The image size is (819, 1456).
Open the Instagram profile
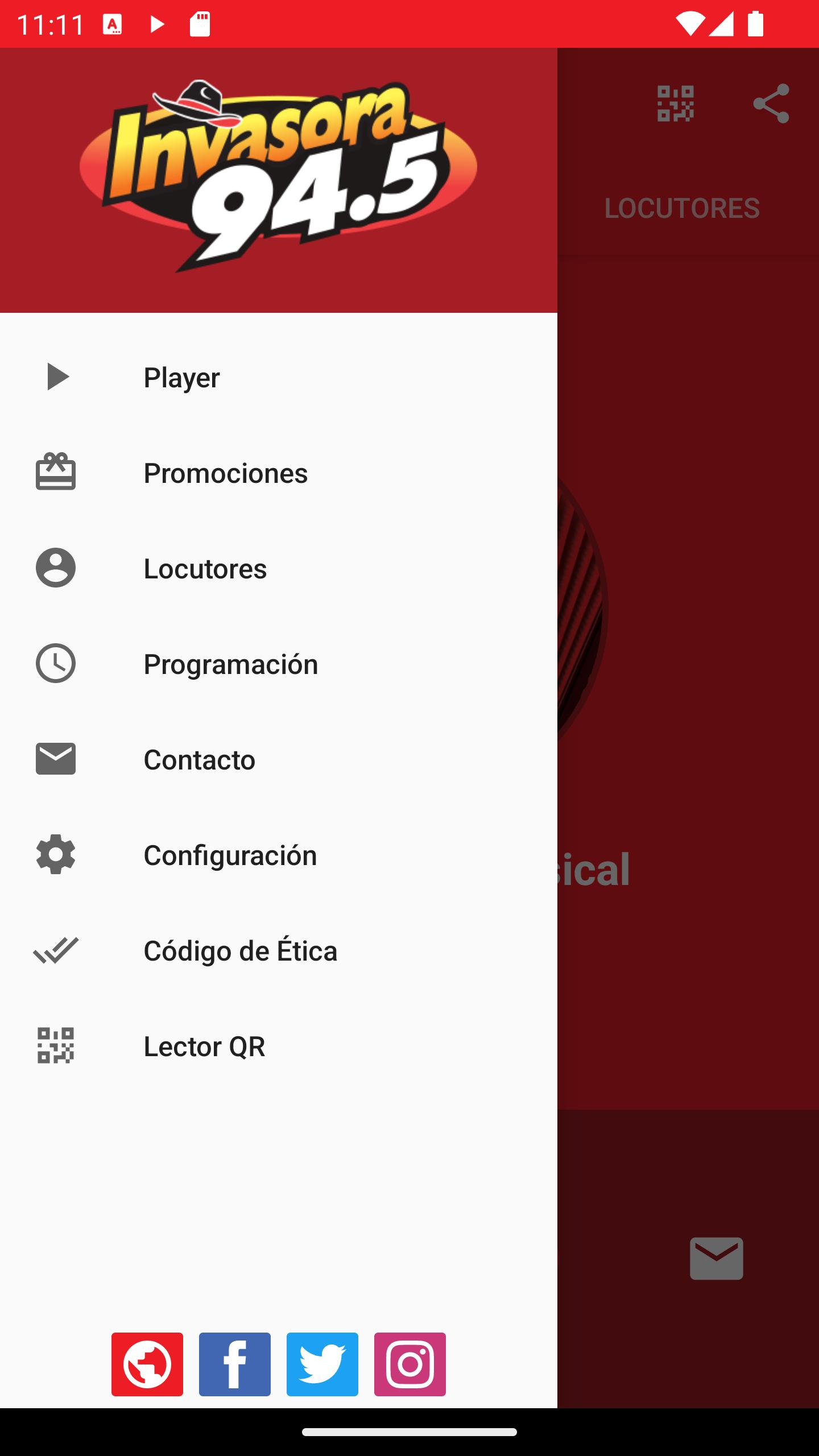pyautogui.click(x=410, y=1364)
